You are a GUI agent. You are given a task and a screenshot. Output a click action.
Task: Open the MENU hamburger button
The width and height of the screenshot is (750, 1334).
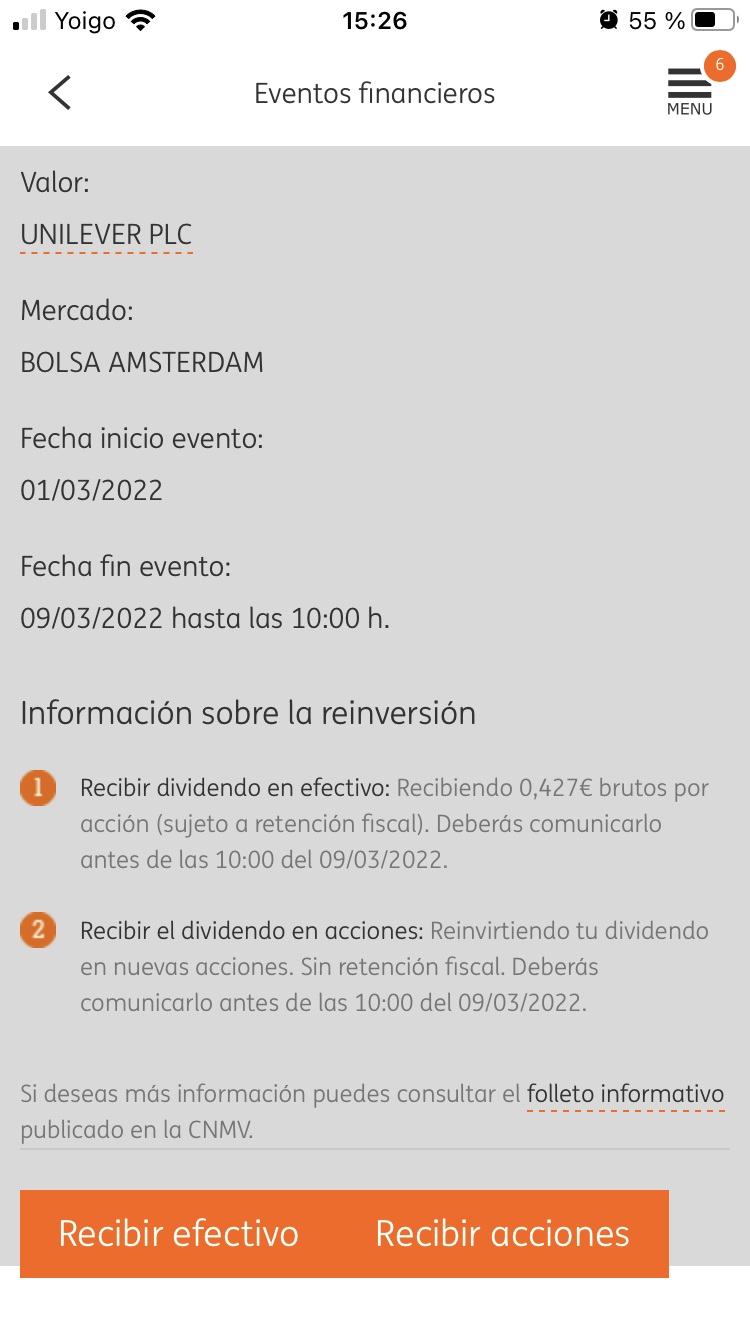(690, 92)
